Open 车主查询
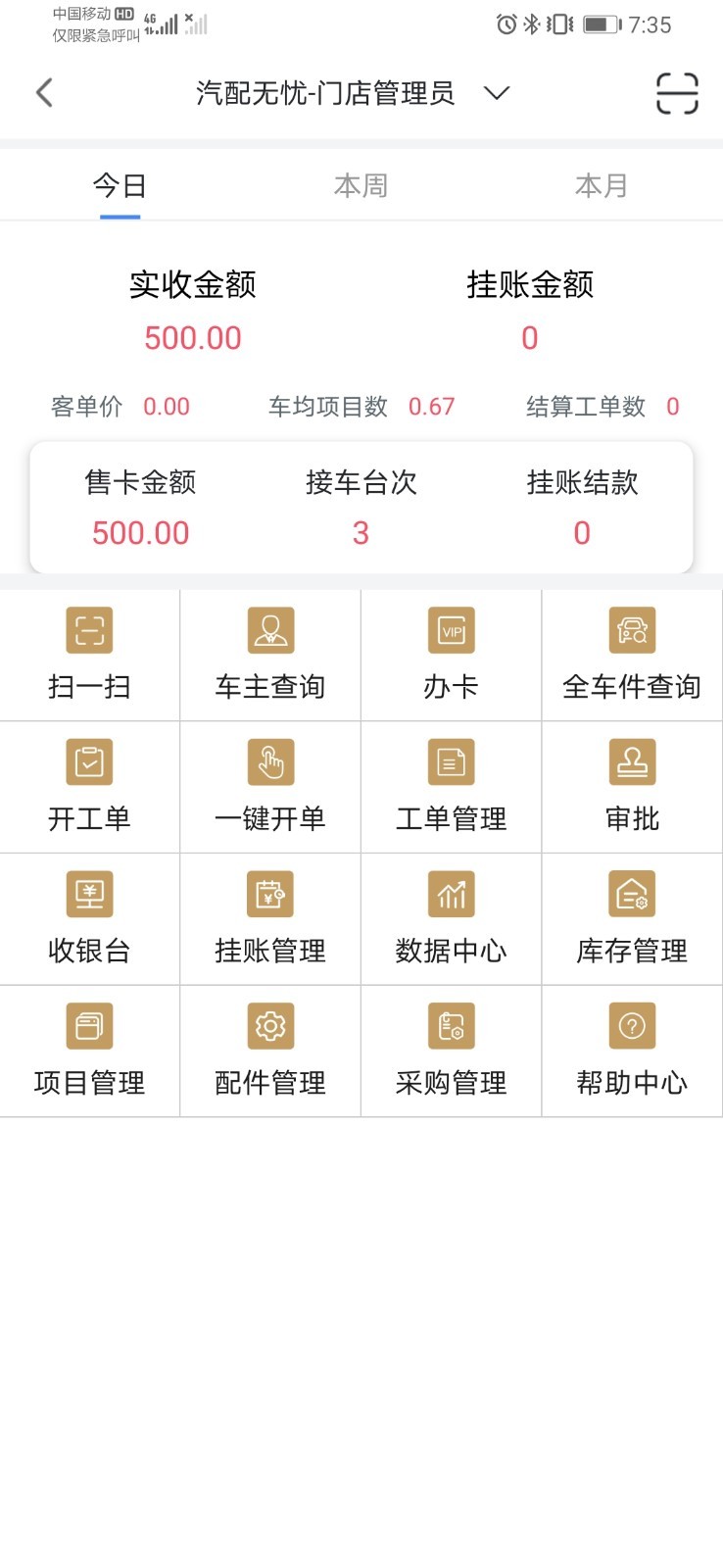723x1568 pixels. [270, 655]
